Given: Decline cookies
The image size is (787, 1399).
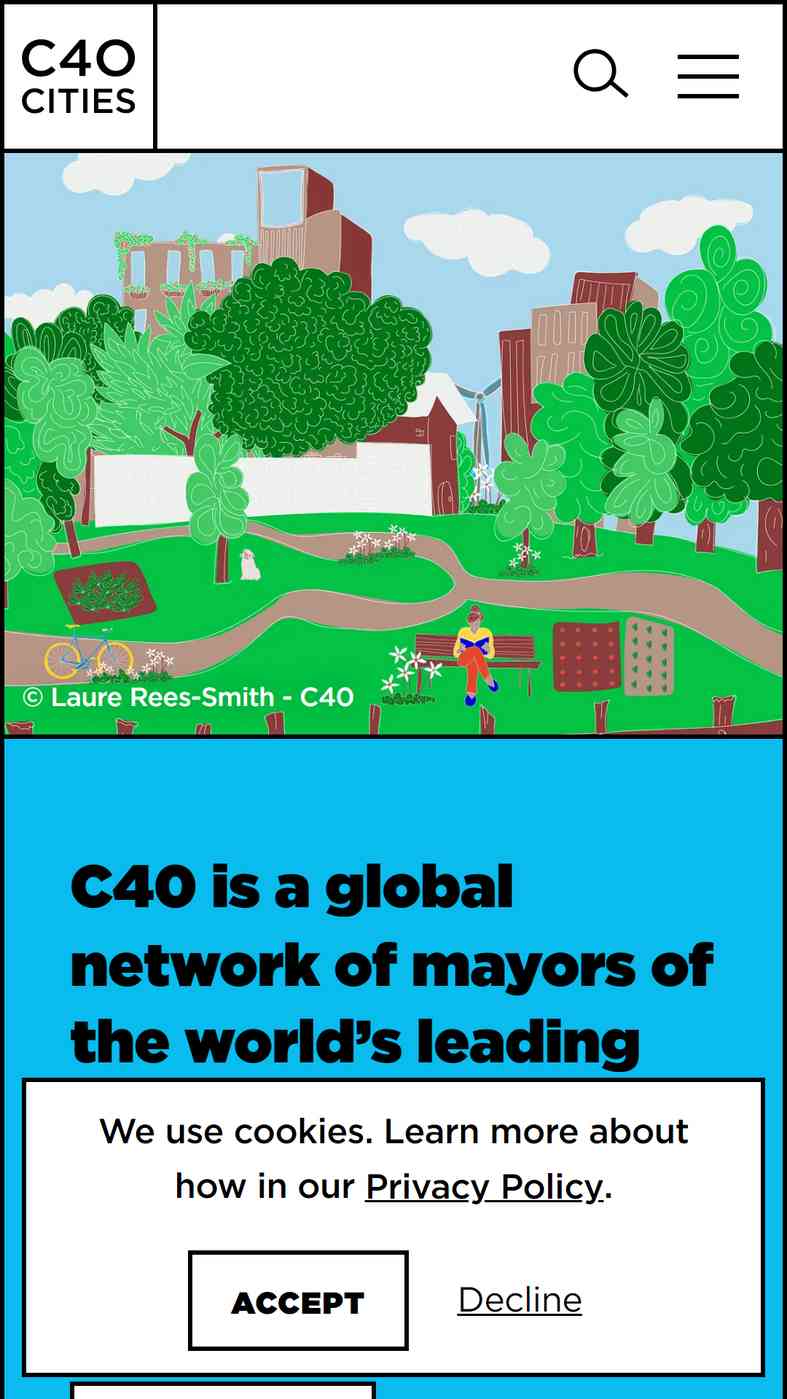Looking at the screenshot, I should [x=520, y=1299].
